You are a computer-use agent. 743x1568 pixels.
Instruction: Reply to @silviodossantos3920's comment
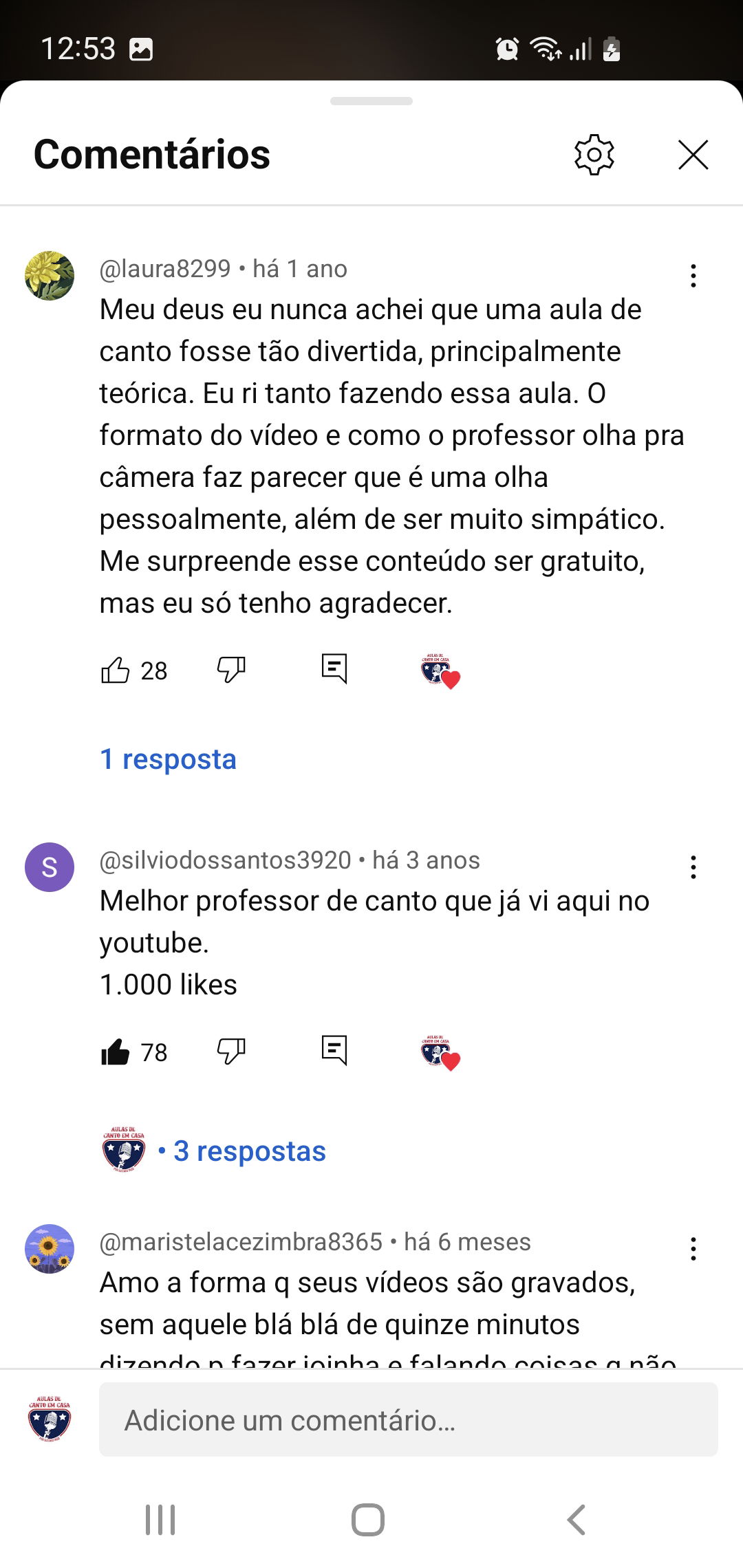pos(334,1050)
